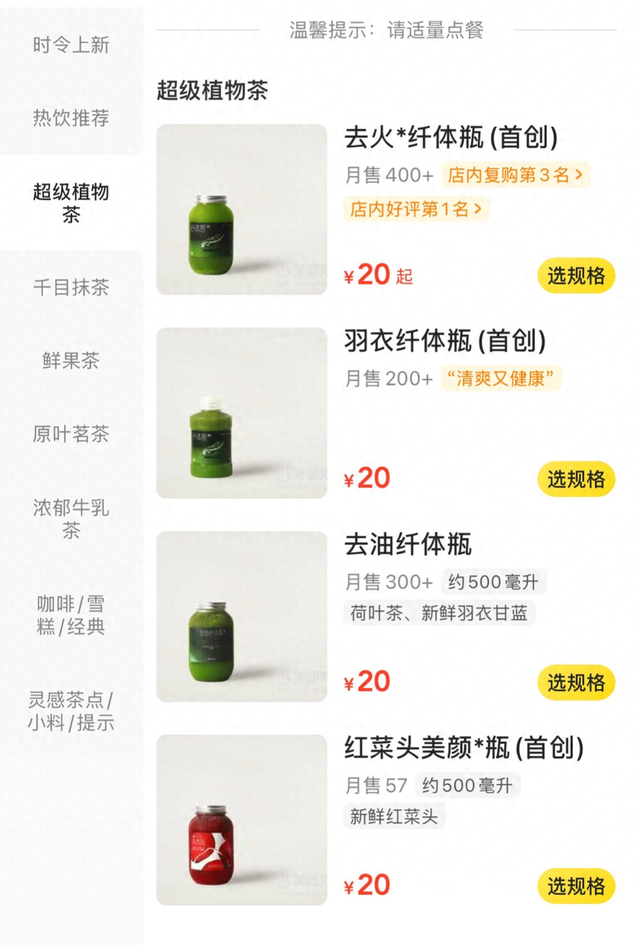Image resolution: width=640 pixels, height=945 pixels.
Task: View the 红菜头美颜*瓶 product image
Action: tap(242, 820)
